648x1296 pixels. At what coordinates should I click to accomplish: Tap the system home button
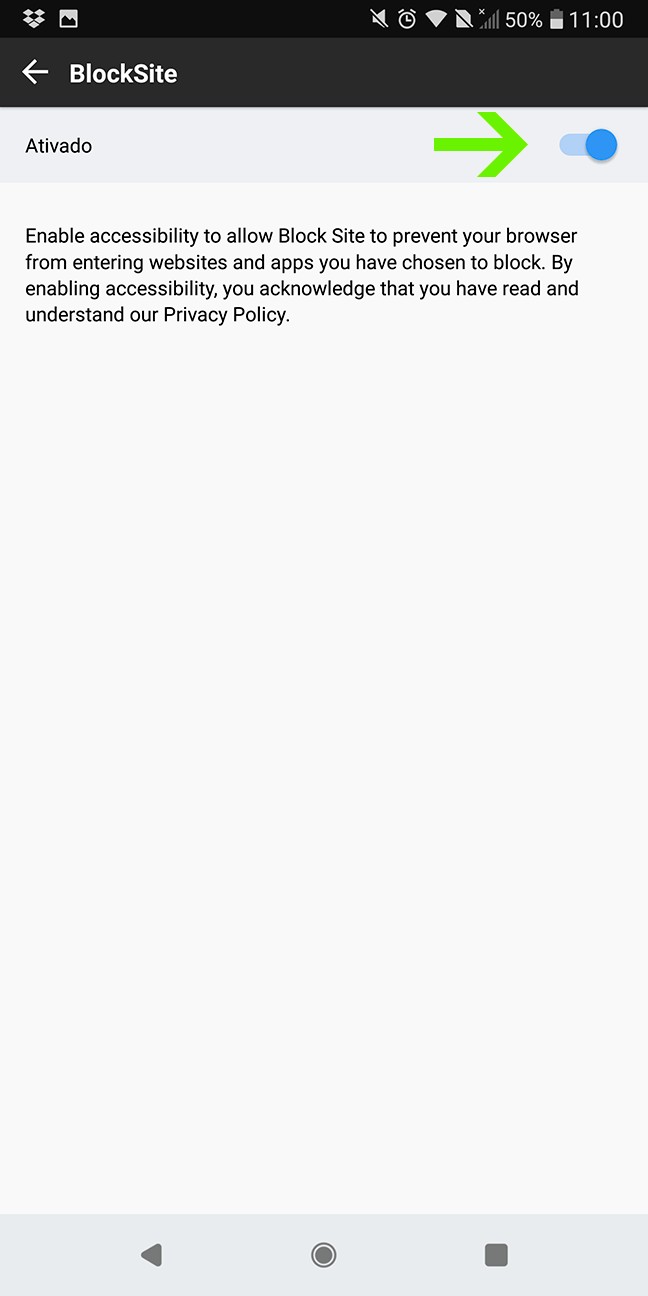tap(323, 1254)
